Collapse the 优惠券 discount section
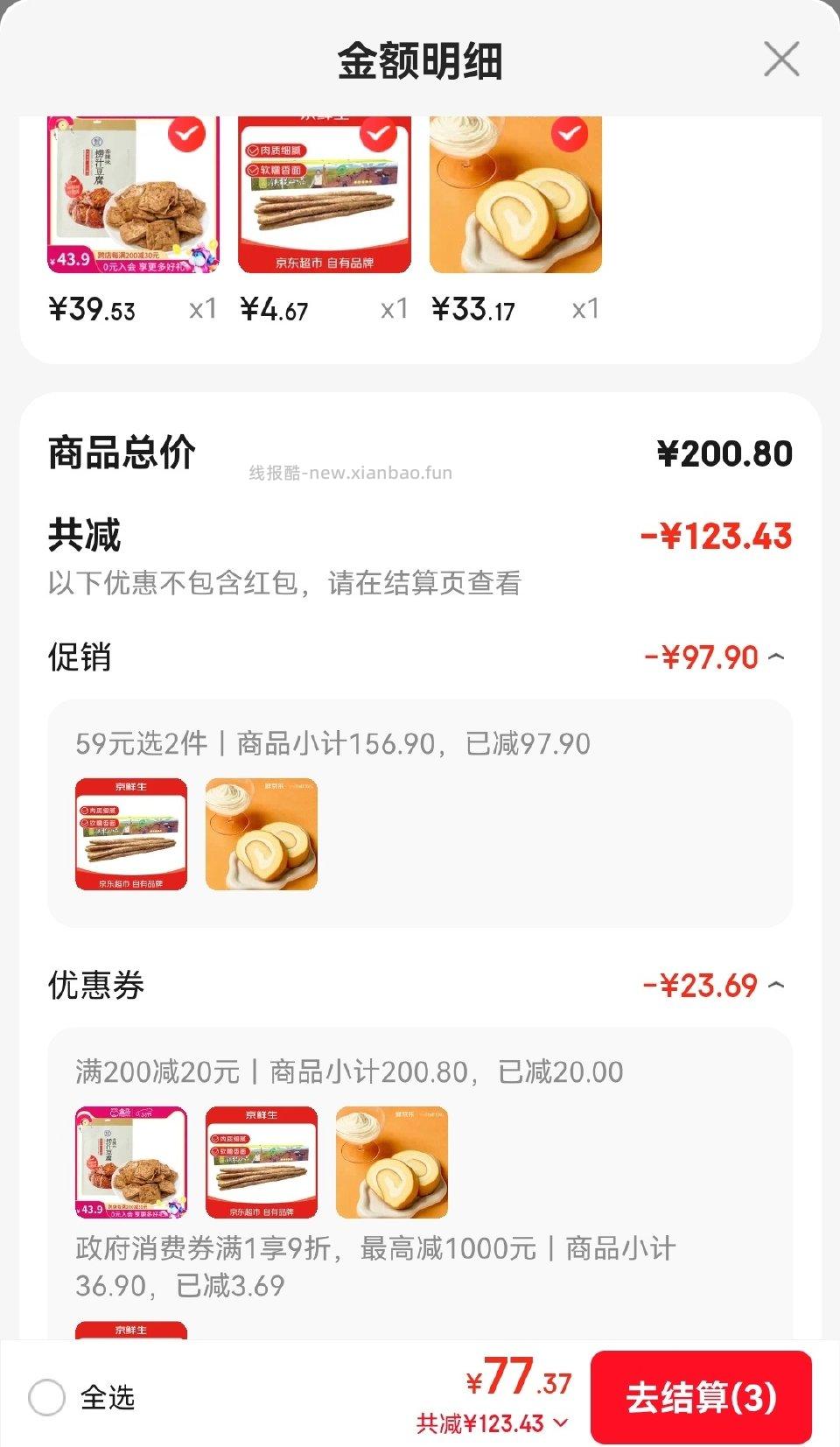 click(776, 986)
